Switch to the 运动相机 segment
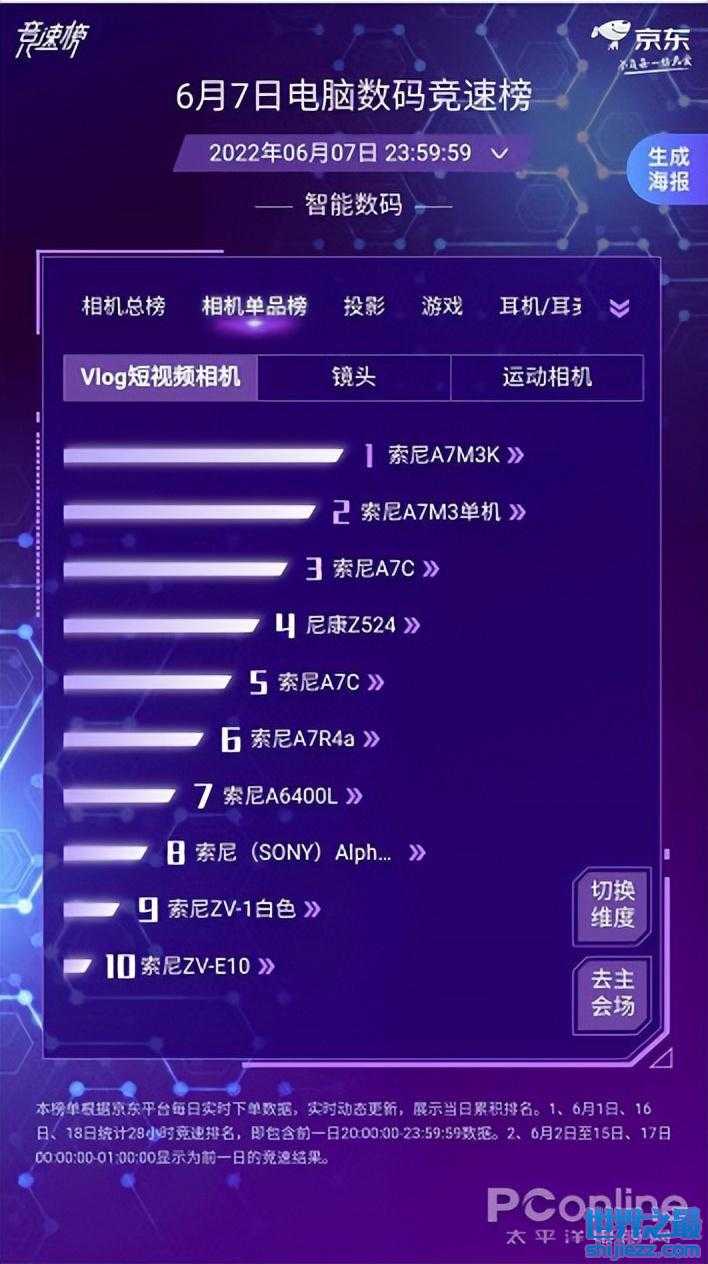Viewport: 708px width, 1264px height. (546, 378)
